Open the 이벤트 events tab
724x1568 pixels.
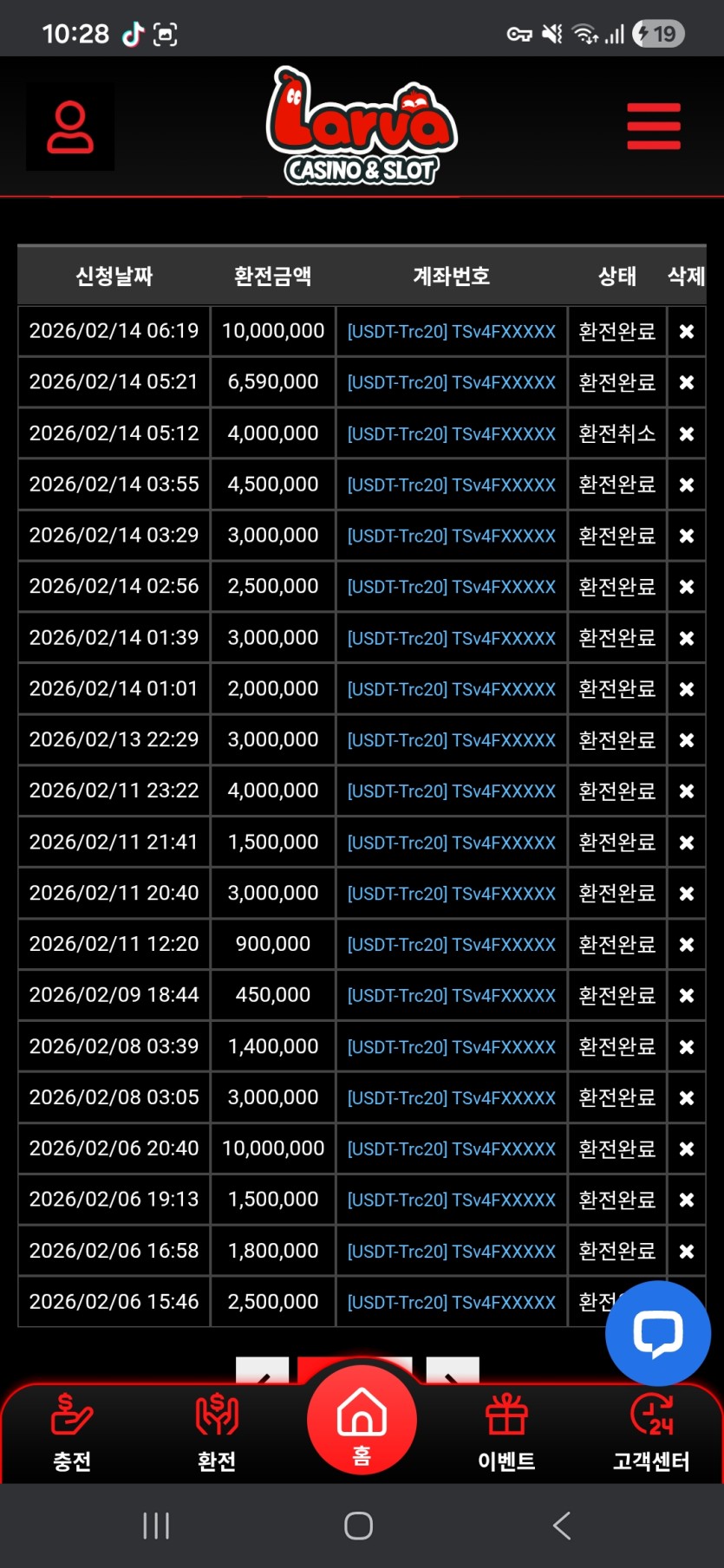506,1432
